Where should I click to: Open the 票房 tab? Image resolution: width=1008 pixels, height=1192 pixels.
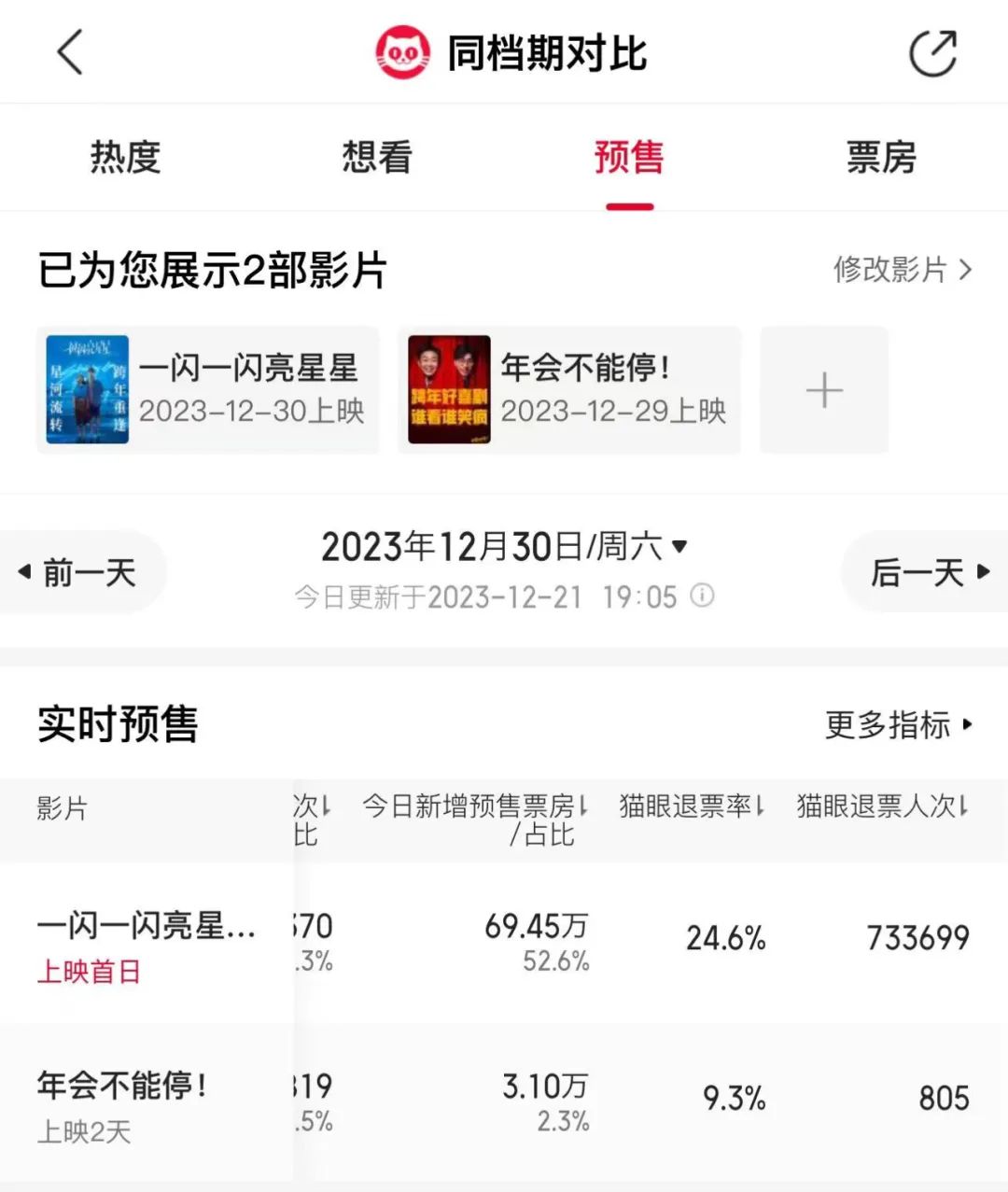point(881,157)
